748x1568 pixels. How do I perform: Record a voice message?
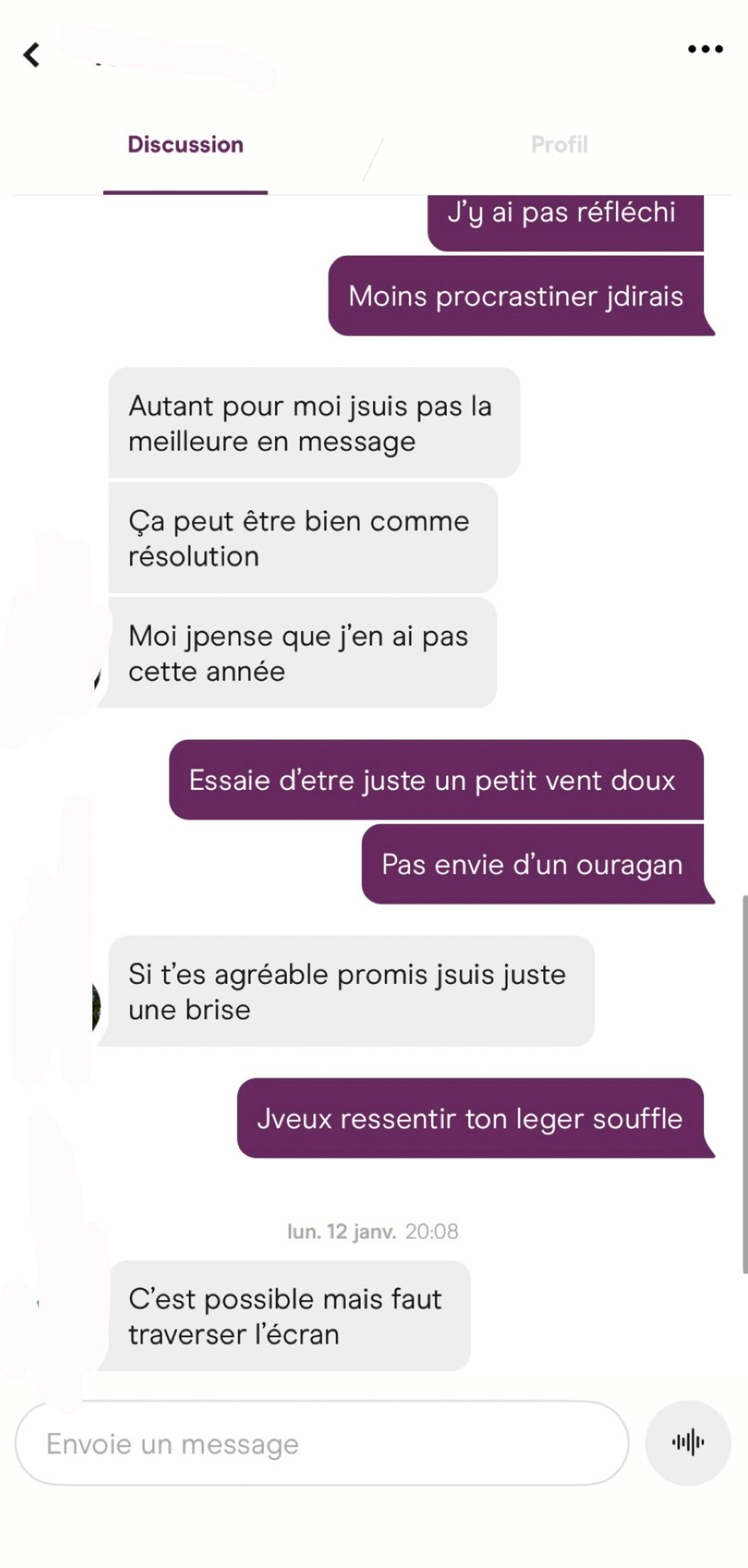coord(688,1442)
